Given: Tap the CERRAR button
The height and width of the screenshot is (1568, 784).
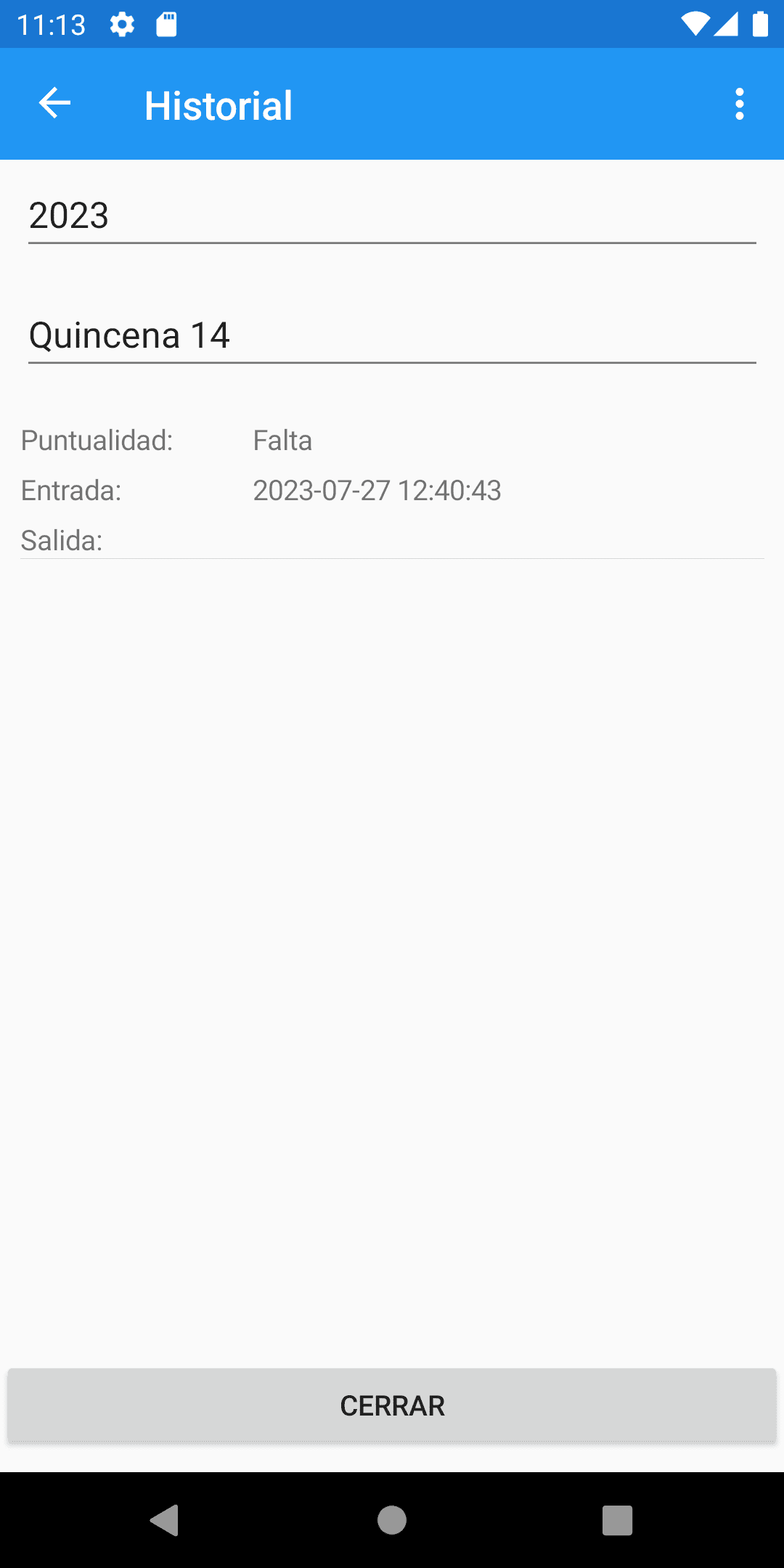Looking at the screenshot, I should 392,1405.
